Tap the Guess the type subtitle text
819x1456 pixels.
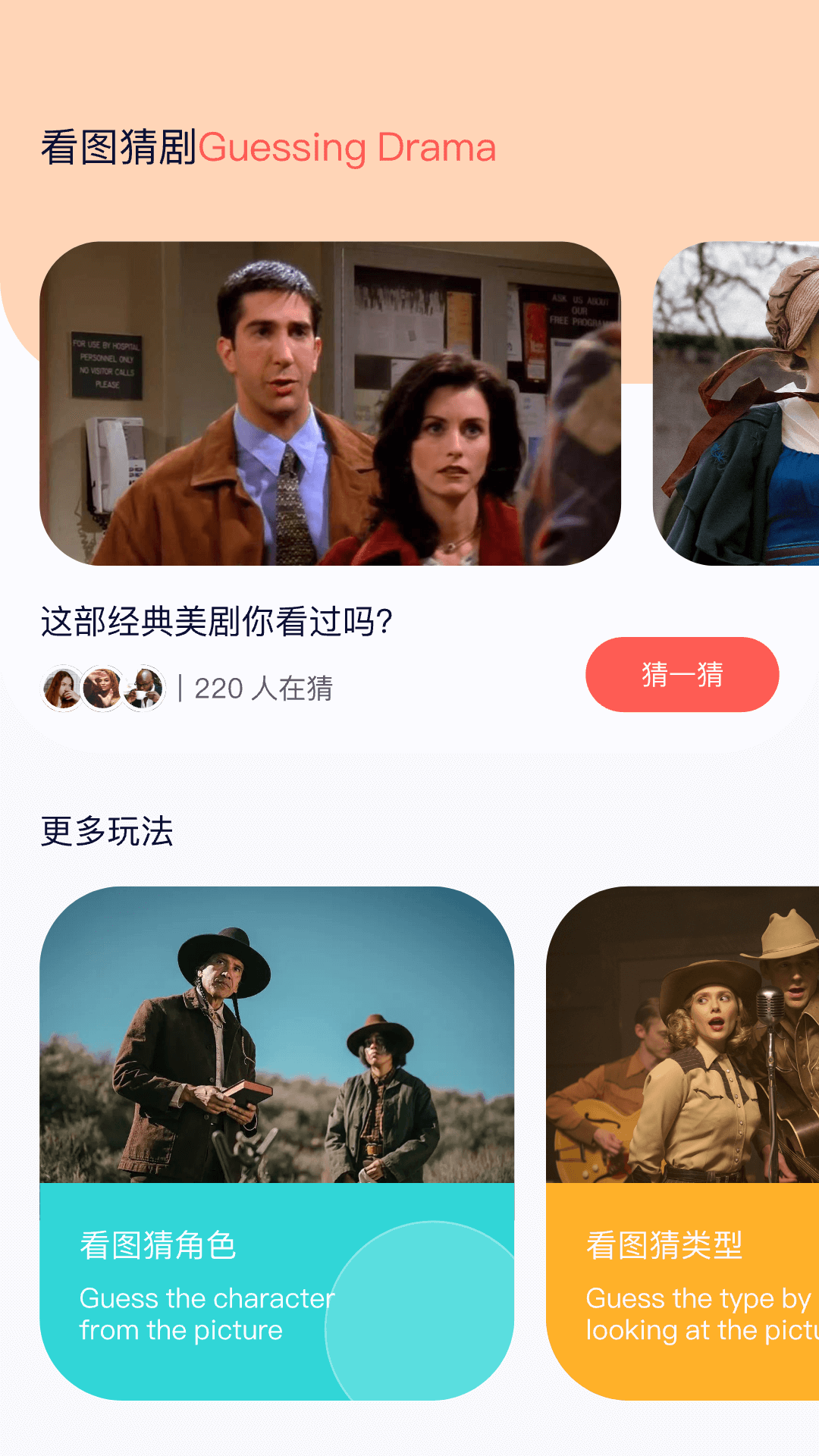click(698, 1313)
